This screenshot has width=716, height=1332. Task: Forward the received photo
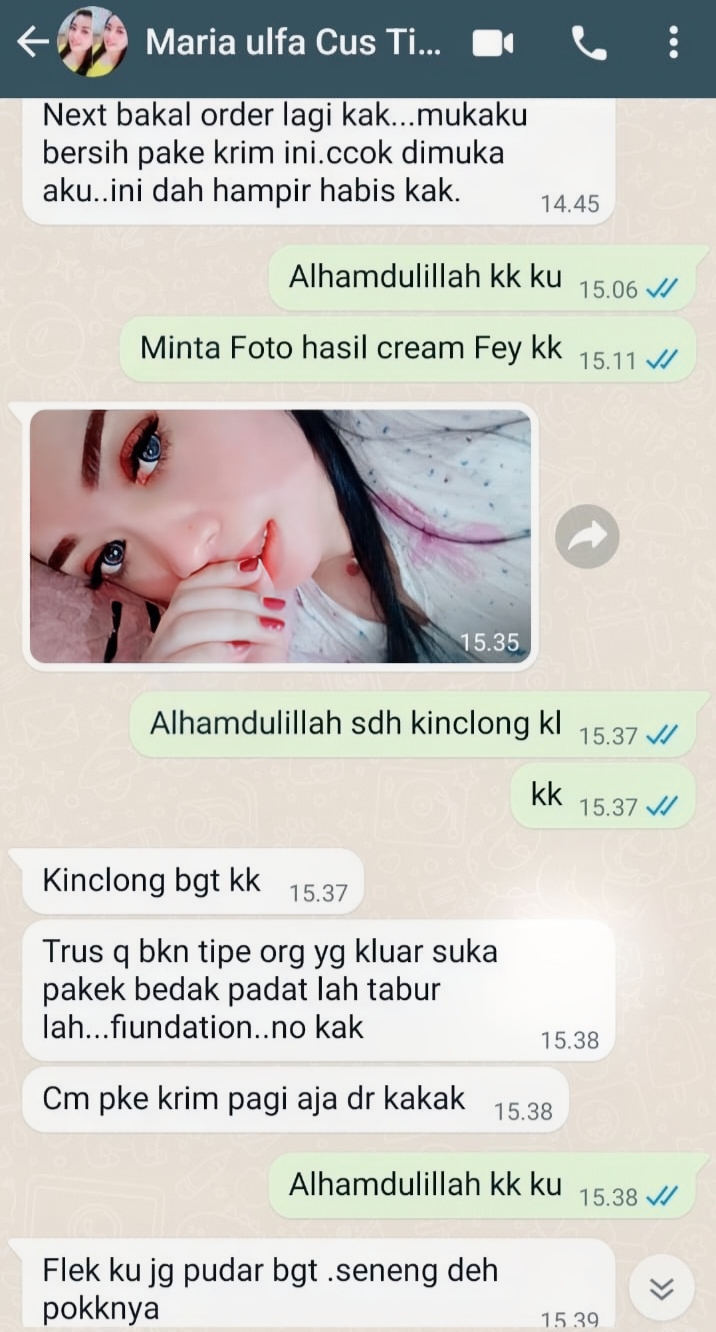[x=587, y=538]
